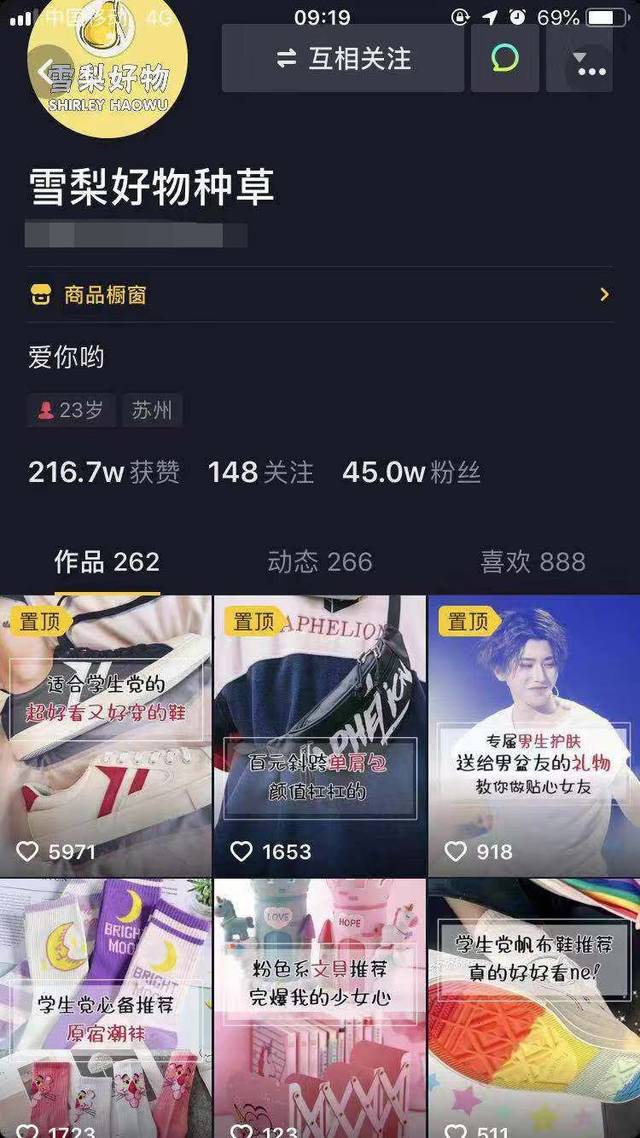Open the 百元斜跨单肩包 video
This screenshot has width=640, height=1138.
click(320, 736)
